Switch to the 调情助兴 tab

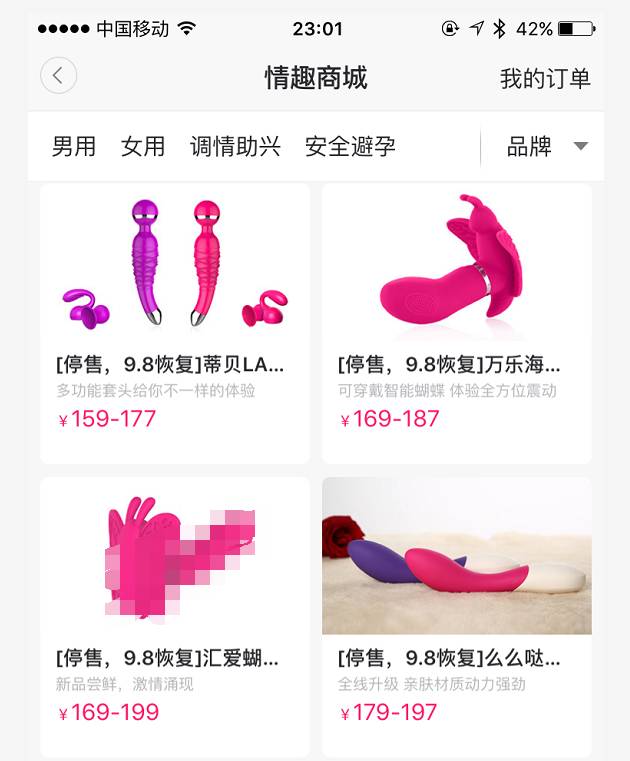(x=235, y=146)
